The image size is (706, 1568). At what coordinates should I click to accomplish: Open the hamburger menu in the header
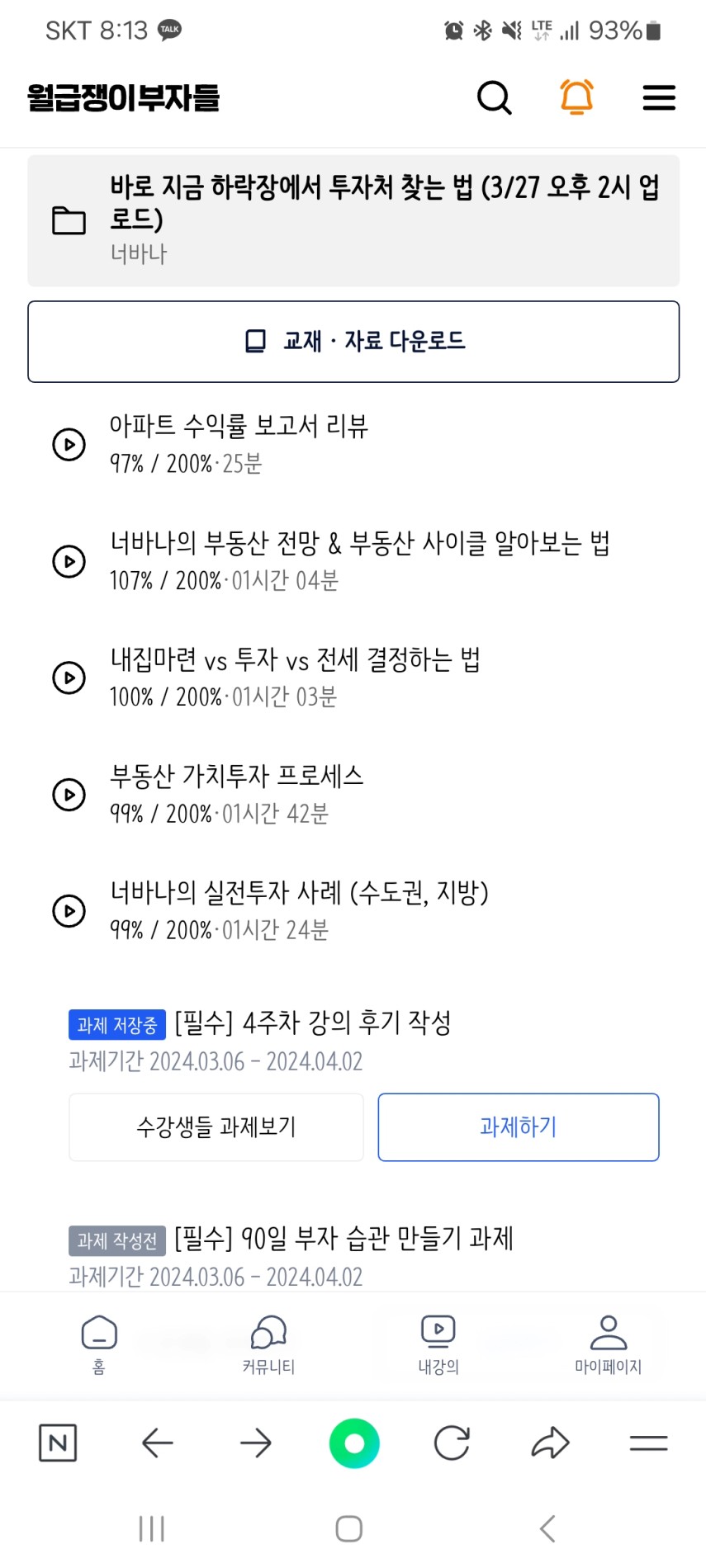(659, 97)
